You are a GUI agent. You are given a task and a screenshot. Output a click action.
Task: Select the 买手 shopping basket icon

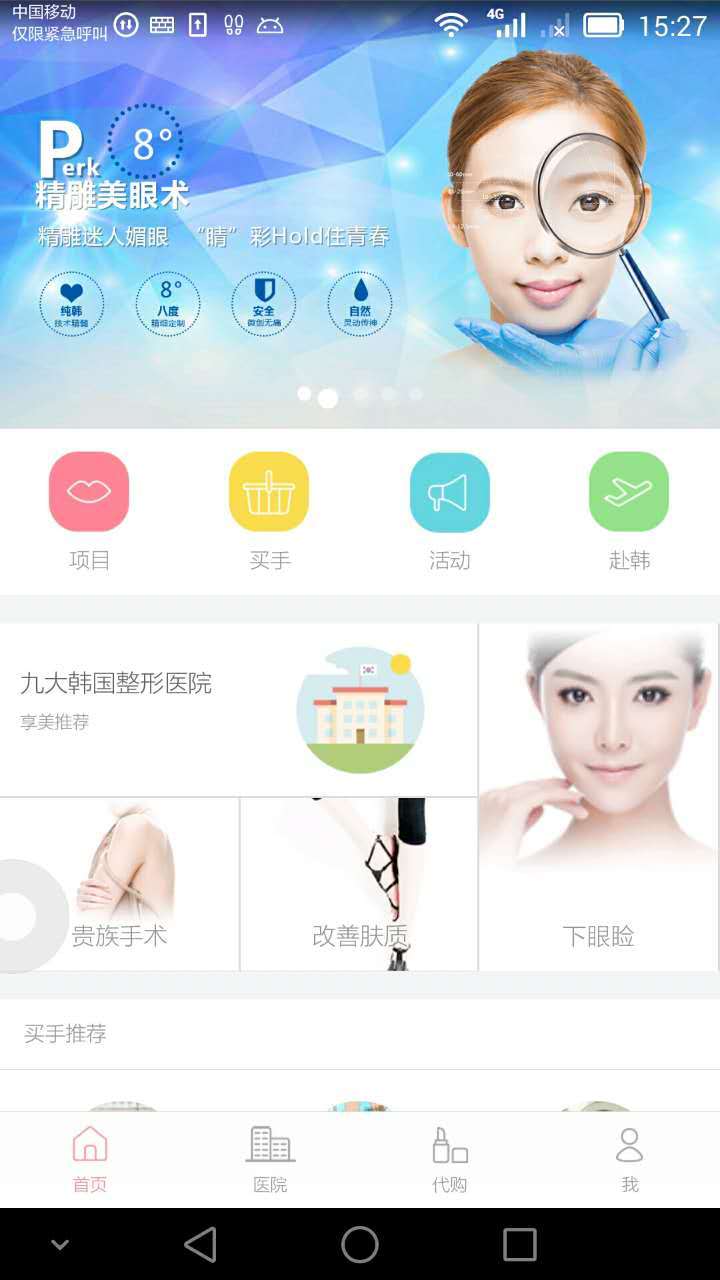(x=269, y=491)
